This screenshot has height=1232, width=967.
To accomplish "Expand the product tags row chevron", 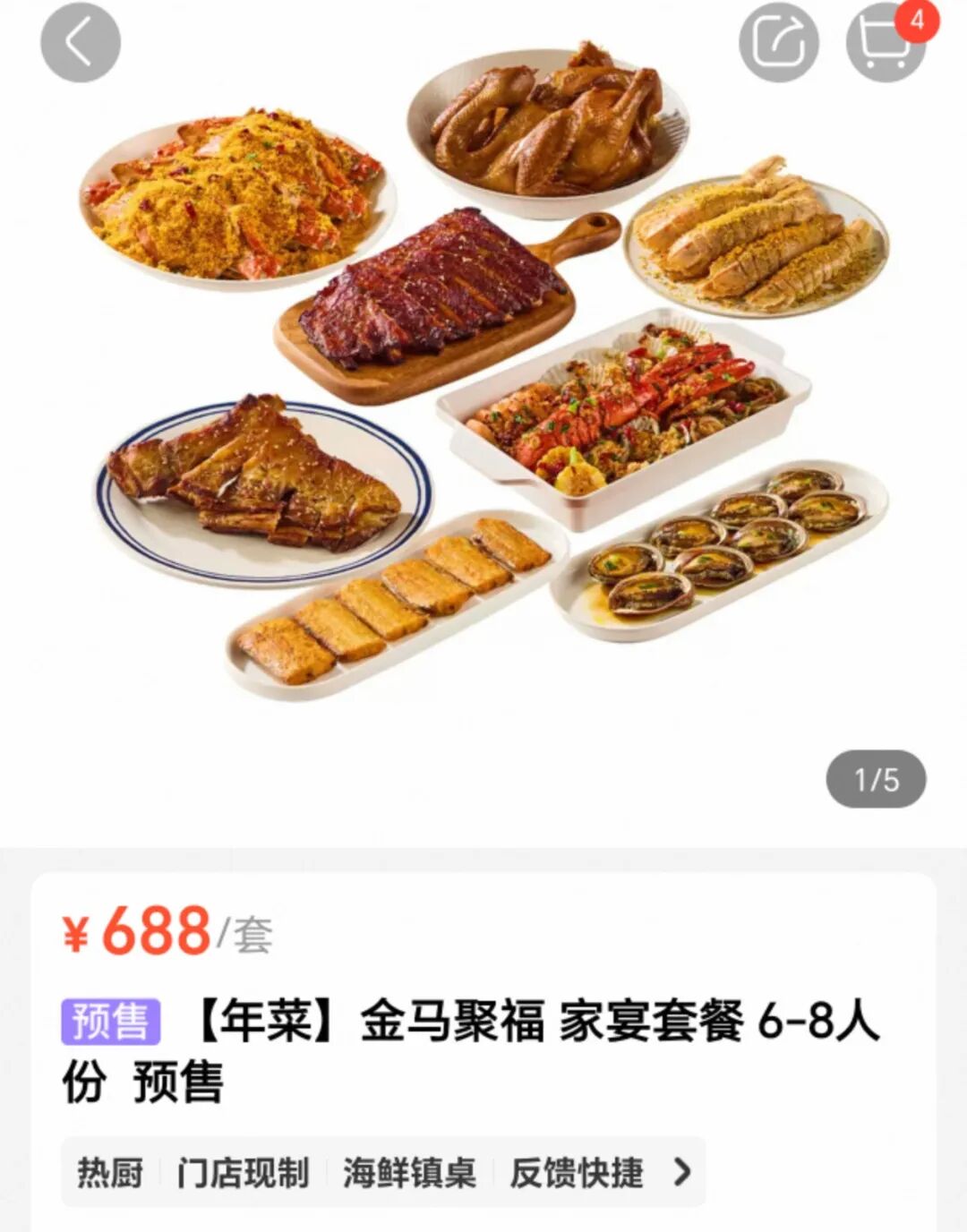I will coord(682,1172).
